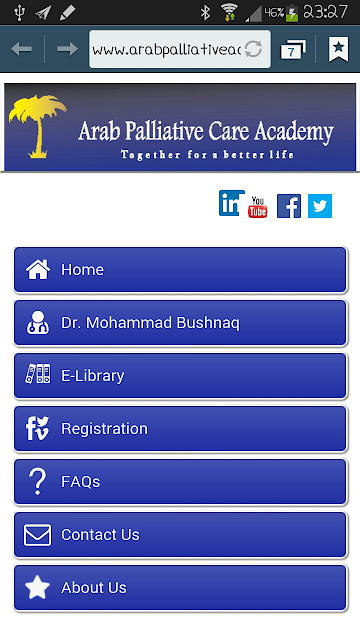Open the About Us page
This screenshot has width=360, height=640.
click(180, 588)
